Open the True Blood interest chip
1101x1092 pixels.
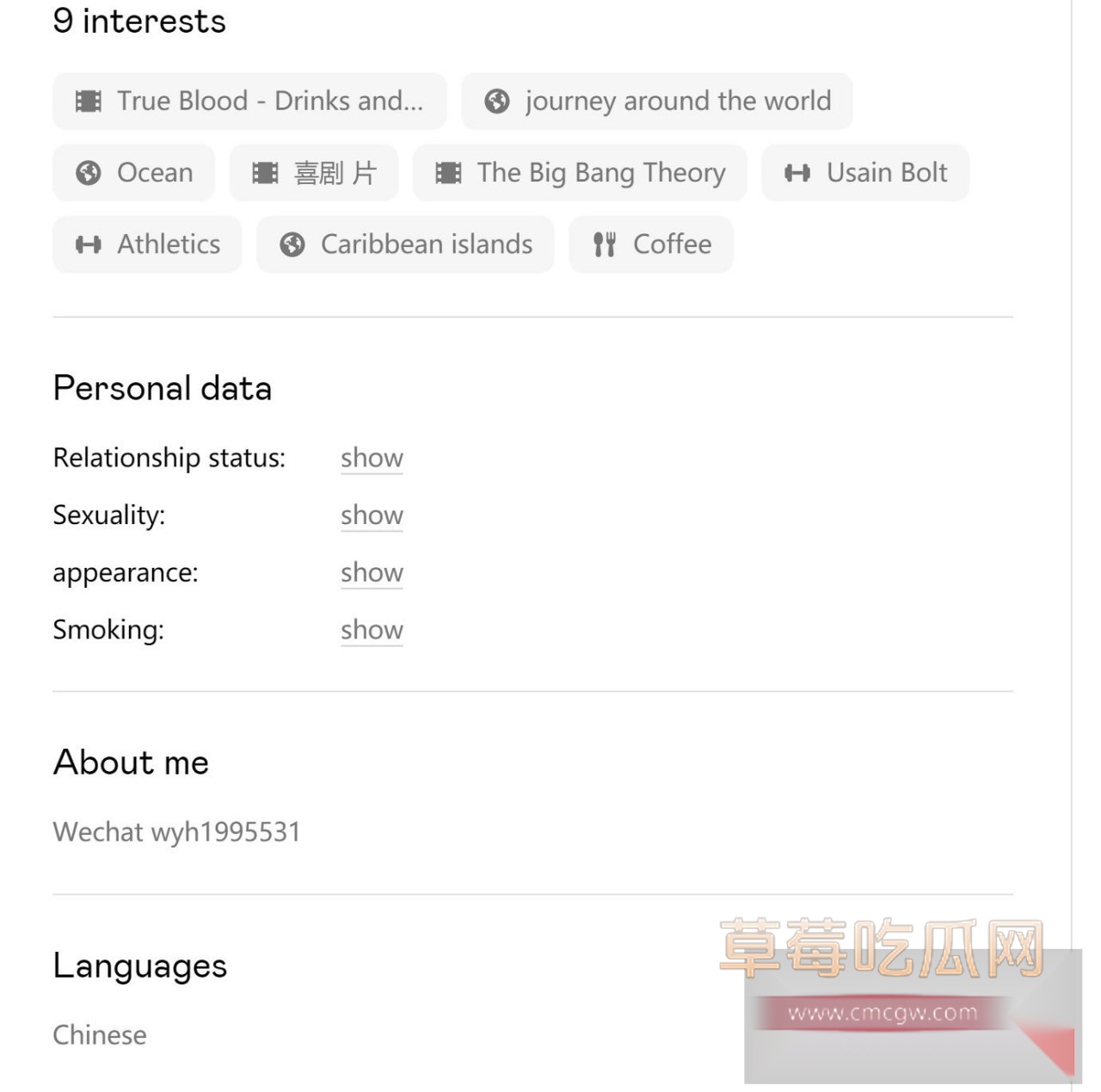249,102
